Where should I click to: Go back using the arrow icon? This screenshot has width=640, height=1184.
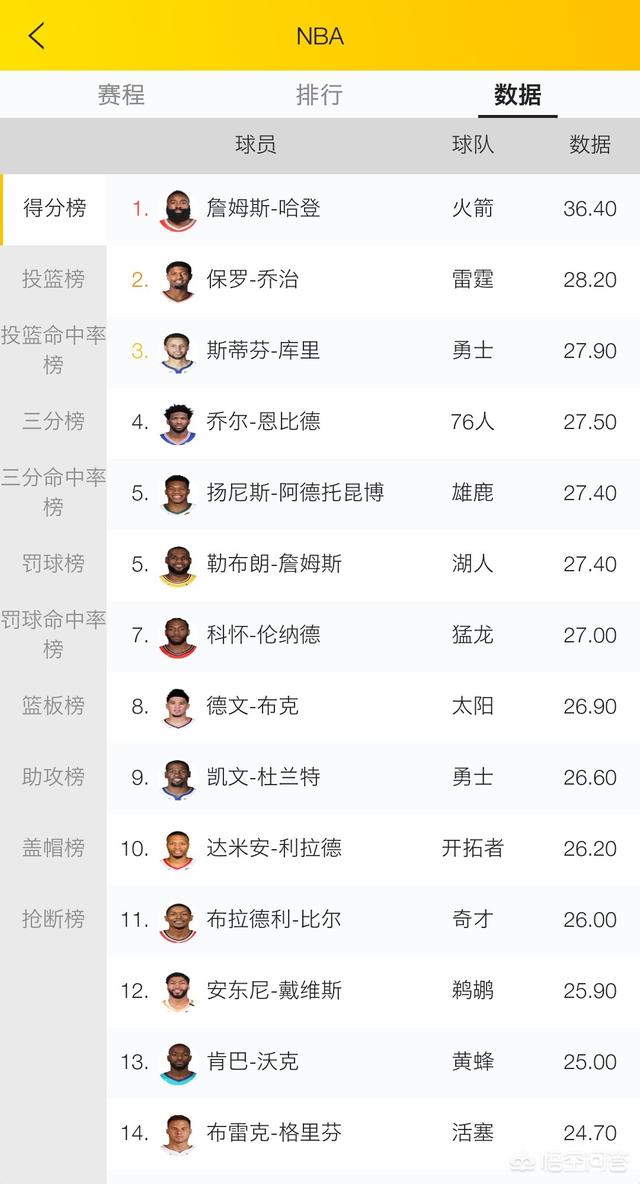click(x=36, y=35)
